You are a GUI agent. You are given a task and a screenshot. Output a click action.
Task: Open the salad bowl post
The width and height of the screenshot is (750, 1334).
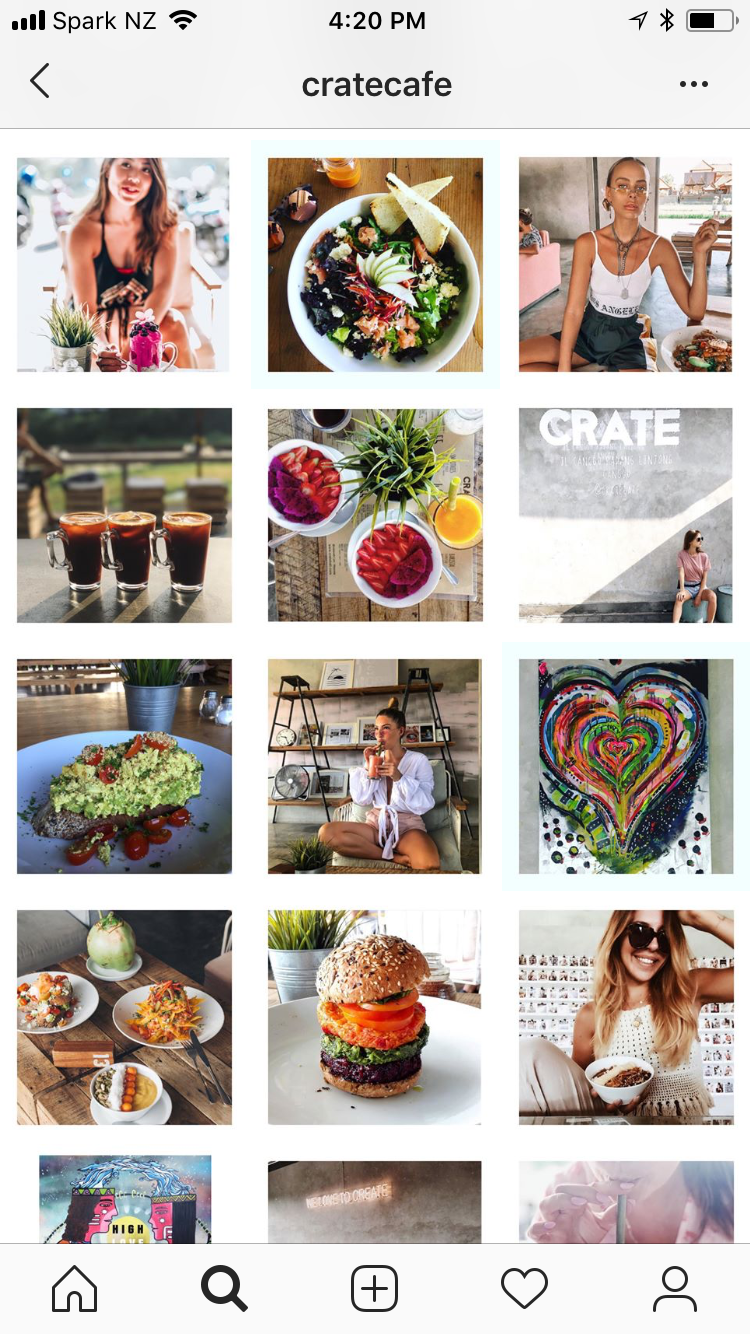point(375,265)
